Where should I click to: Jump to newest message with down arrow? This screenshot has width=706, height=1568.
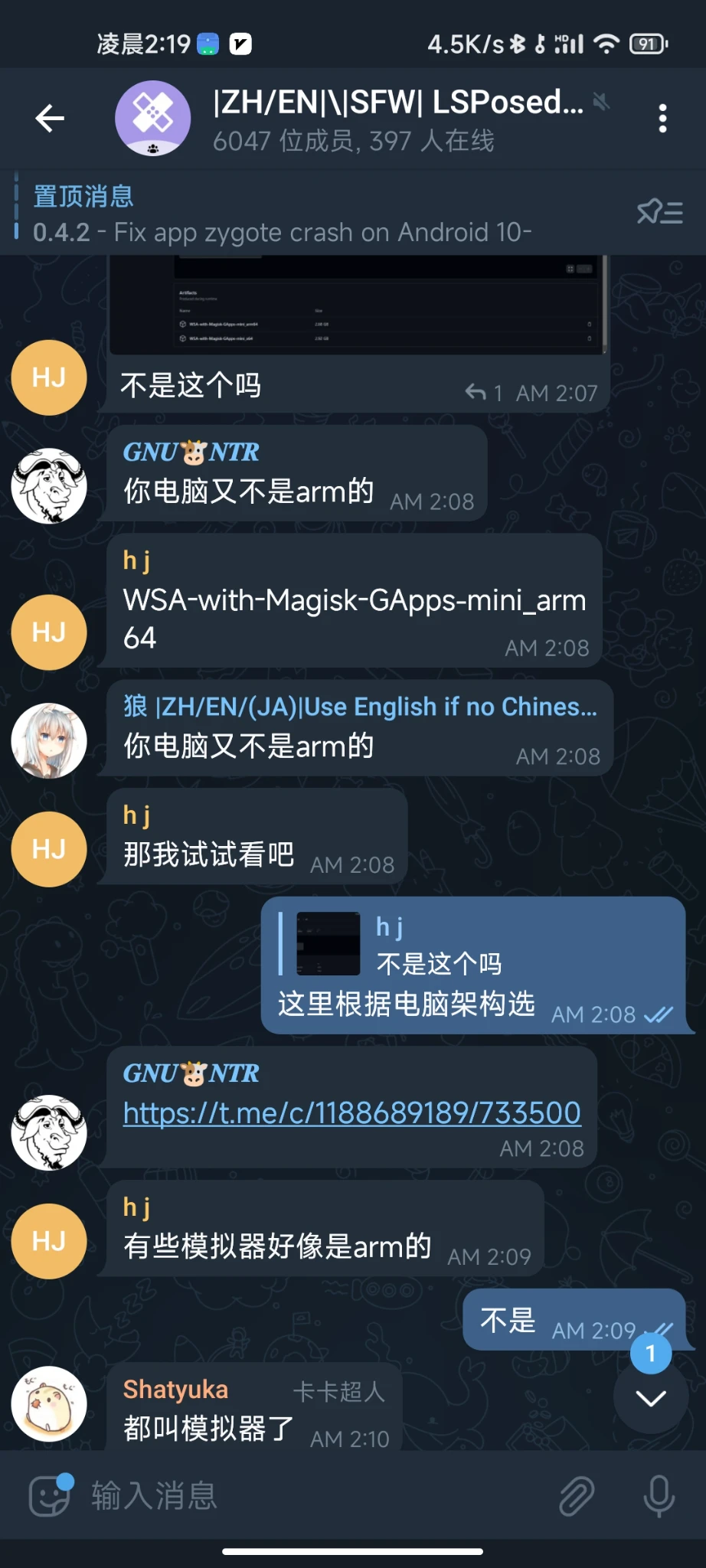point(651,1399)
